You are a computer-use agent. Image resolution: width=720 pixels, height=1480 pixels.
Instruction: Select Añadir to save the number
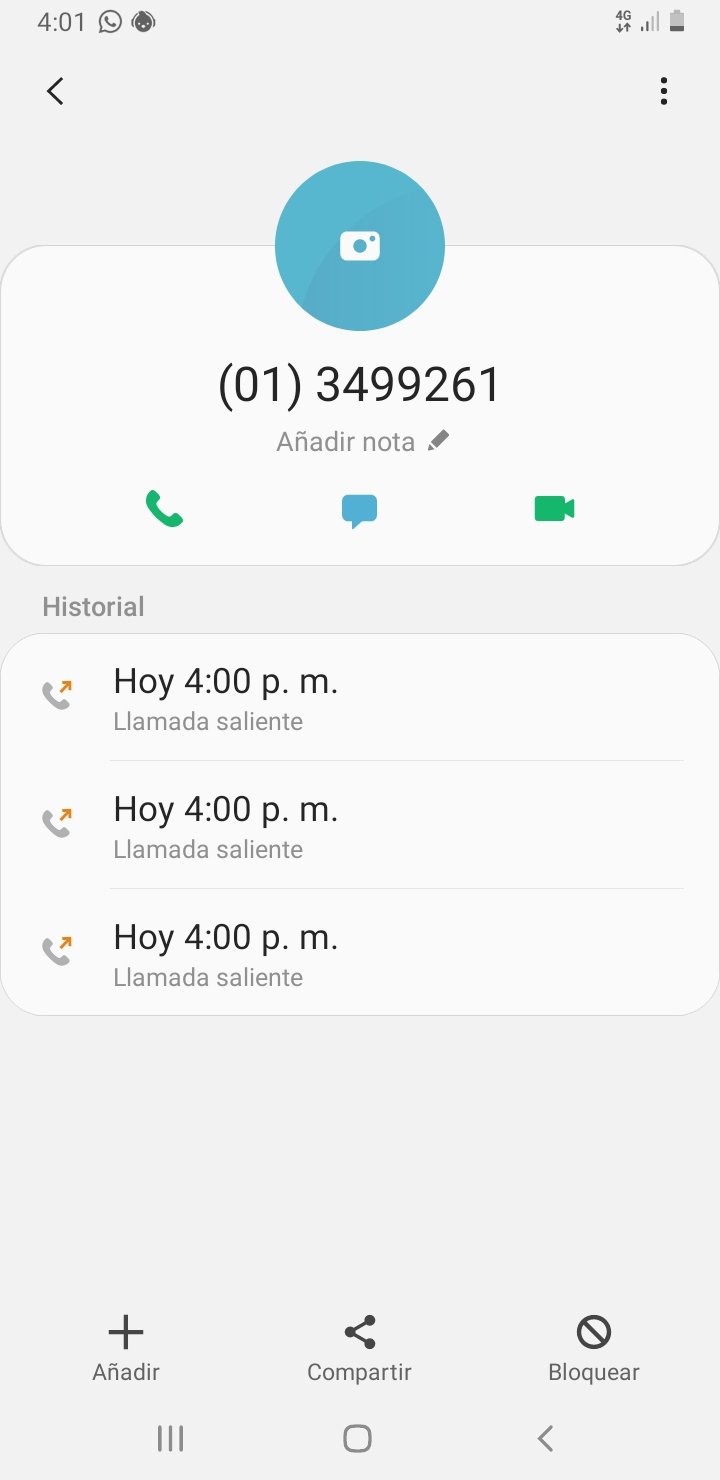point(126,1348)
